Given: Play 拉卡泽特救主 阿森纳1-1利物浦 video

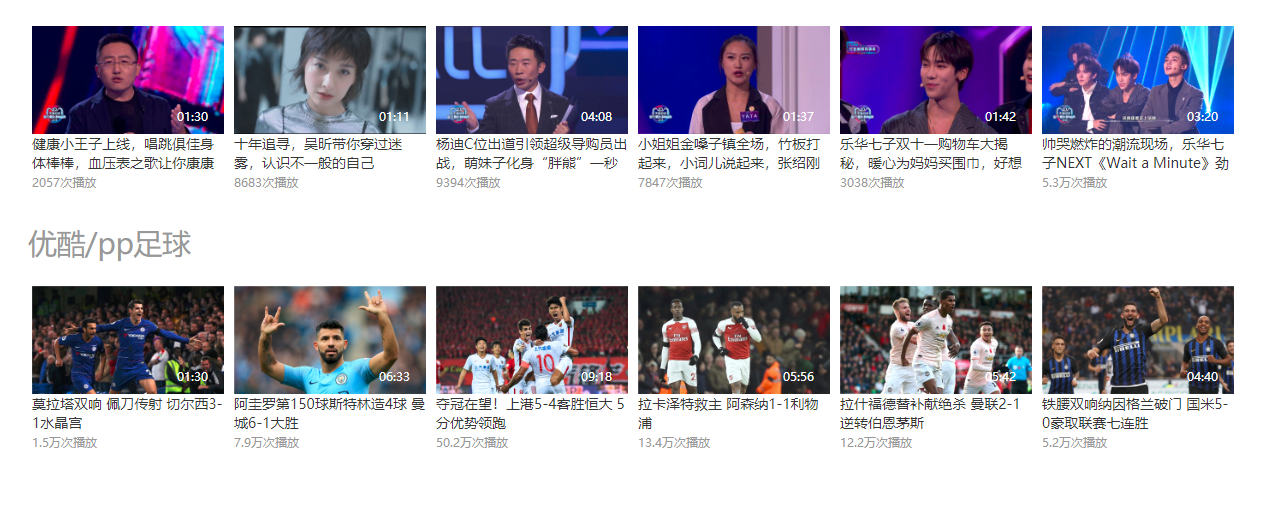Looking at the screenshot, I should pos(734,340).
